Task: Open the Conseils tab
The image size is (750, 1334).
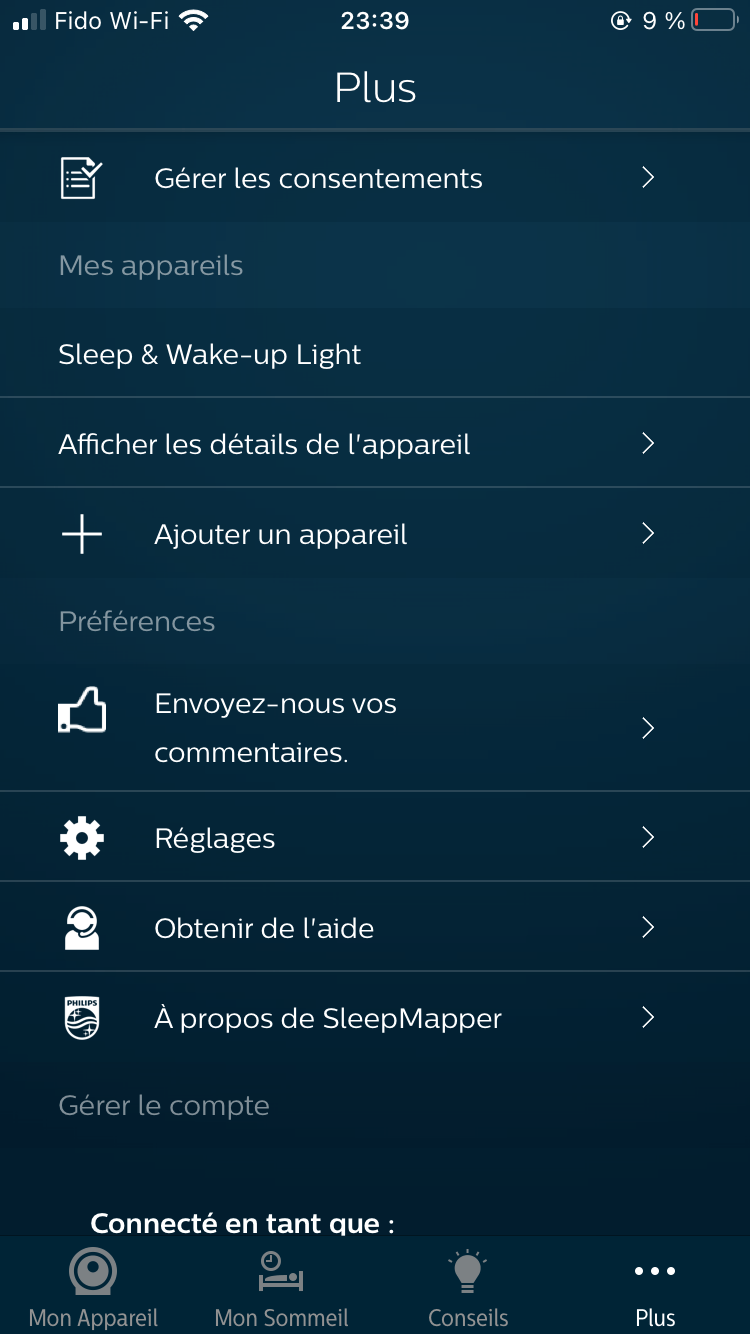Action: click(x=468, y=1288)
